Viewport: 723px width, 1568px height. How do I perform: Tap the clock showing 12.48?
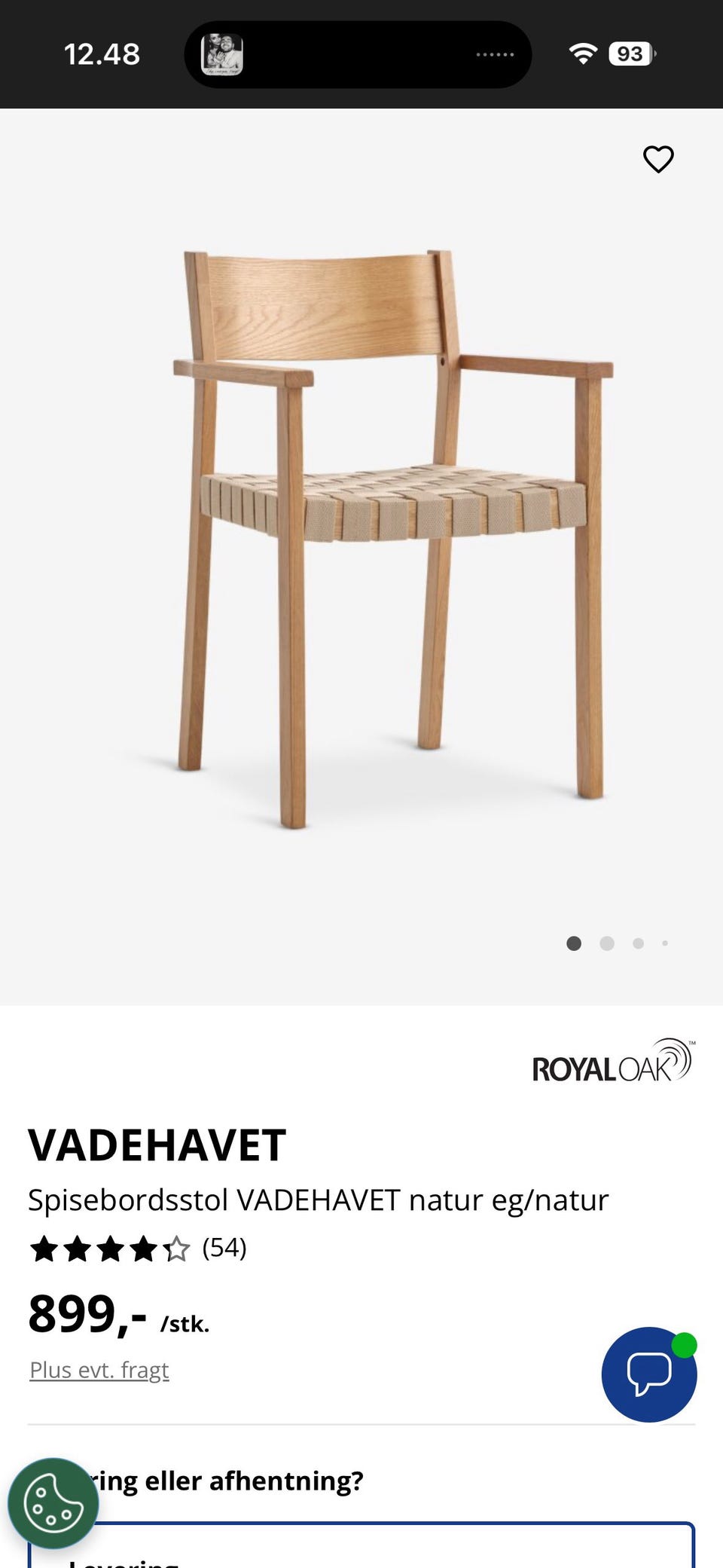pyautogui.click(x=103, y=53)
